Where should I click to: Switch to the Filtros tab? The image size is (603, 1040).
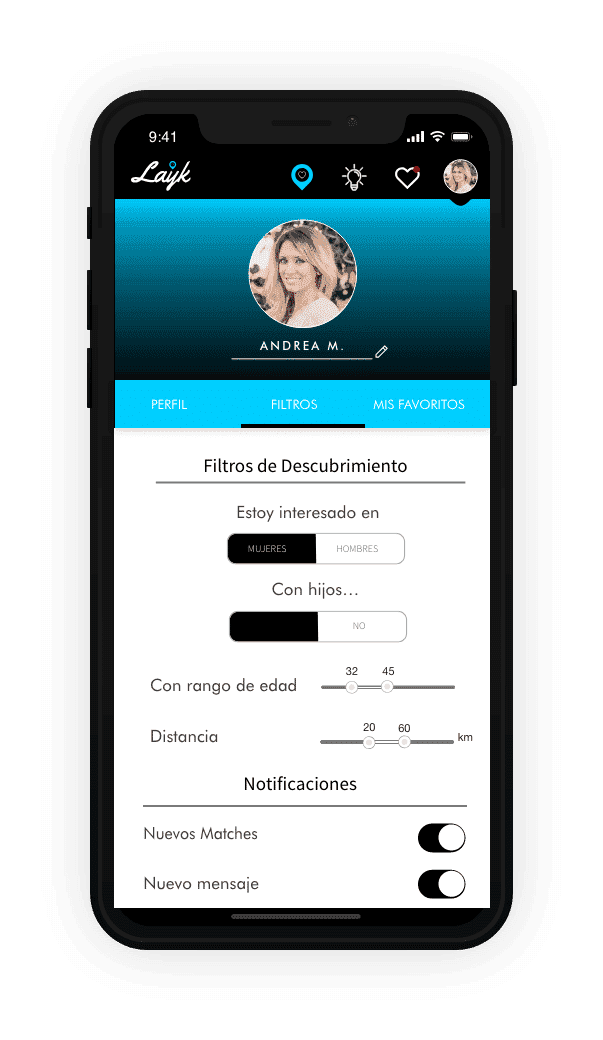pyautogui.click(x=294, y=405)
